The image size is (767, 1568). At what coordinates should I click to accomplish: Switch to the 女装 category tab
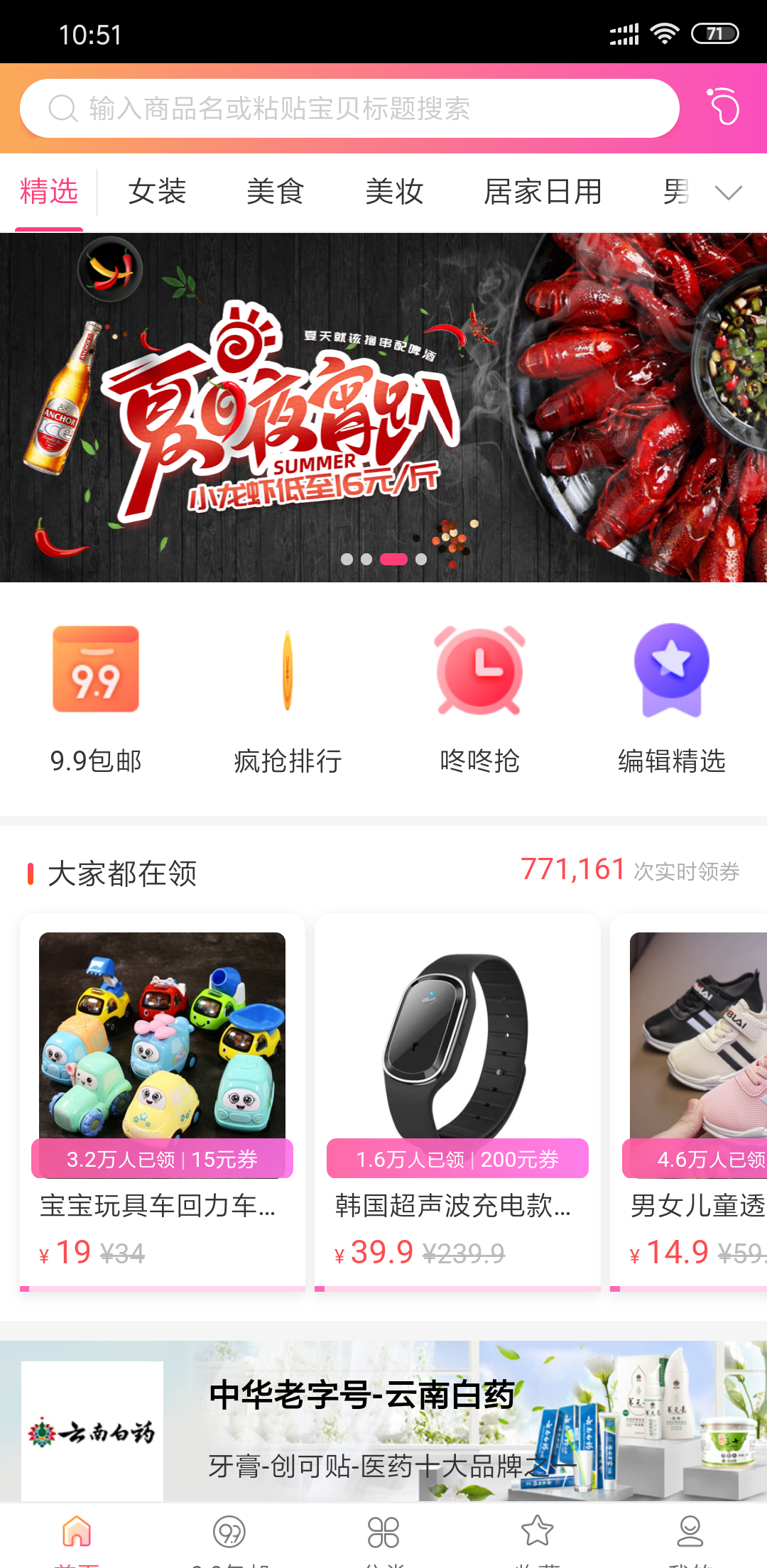[x=158, y=192]
